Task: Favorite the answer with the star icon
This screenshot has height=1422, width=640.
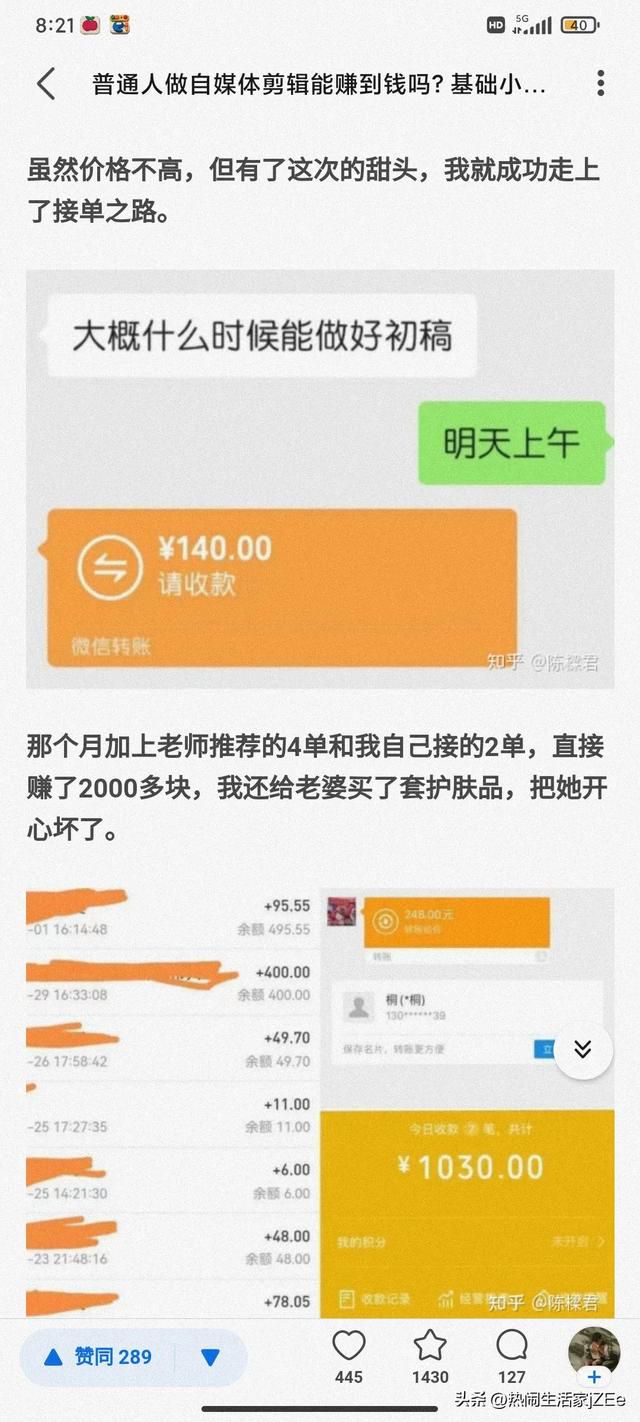Action: (x=430, y=1357)
